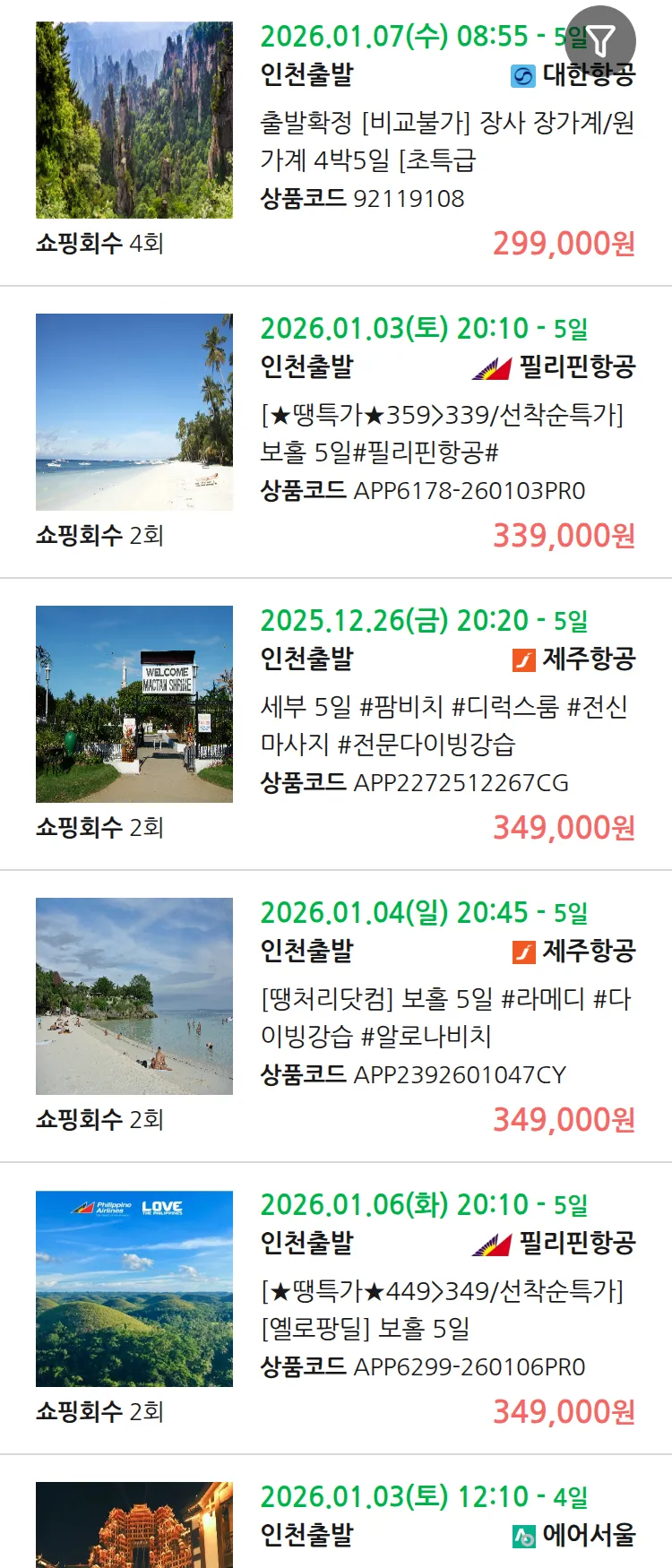
Task: View the 2026.01.06 Philippine Airlines Bohol package
Action: 442,1310
